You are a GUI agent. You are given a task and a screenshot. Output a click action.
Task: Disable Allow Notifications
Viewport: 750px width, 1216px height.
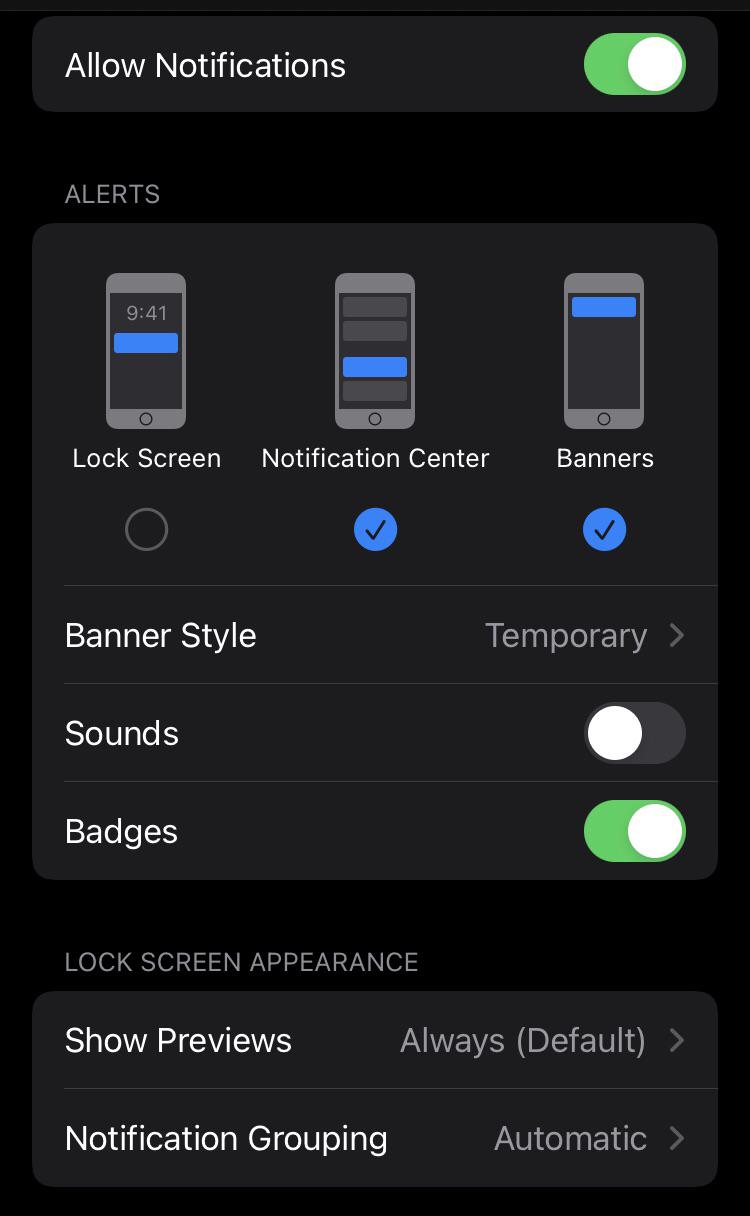[x=635, y=64]
